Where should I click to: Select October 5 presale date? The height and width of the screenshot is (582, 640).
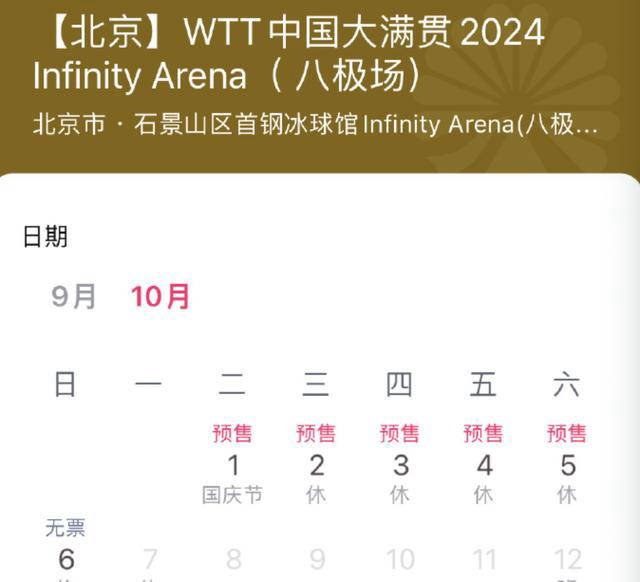coord(567,465)
